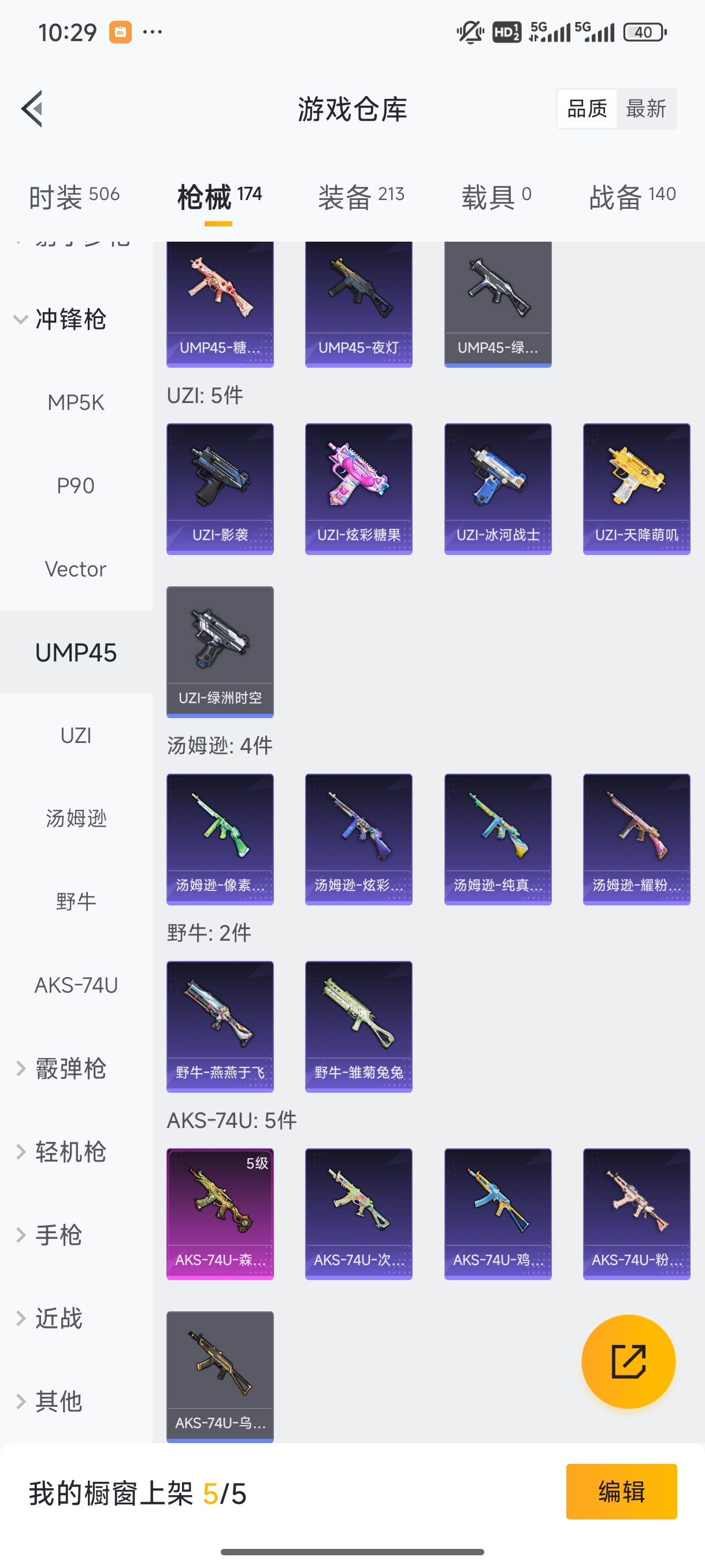This screenshot has width=705, height=1568.
Task: Sort the warehouse by 最新
Action: tap(645, 109)
